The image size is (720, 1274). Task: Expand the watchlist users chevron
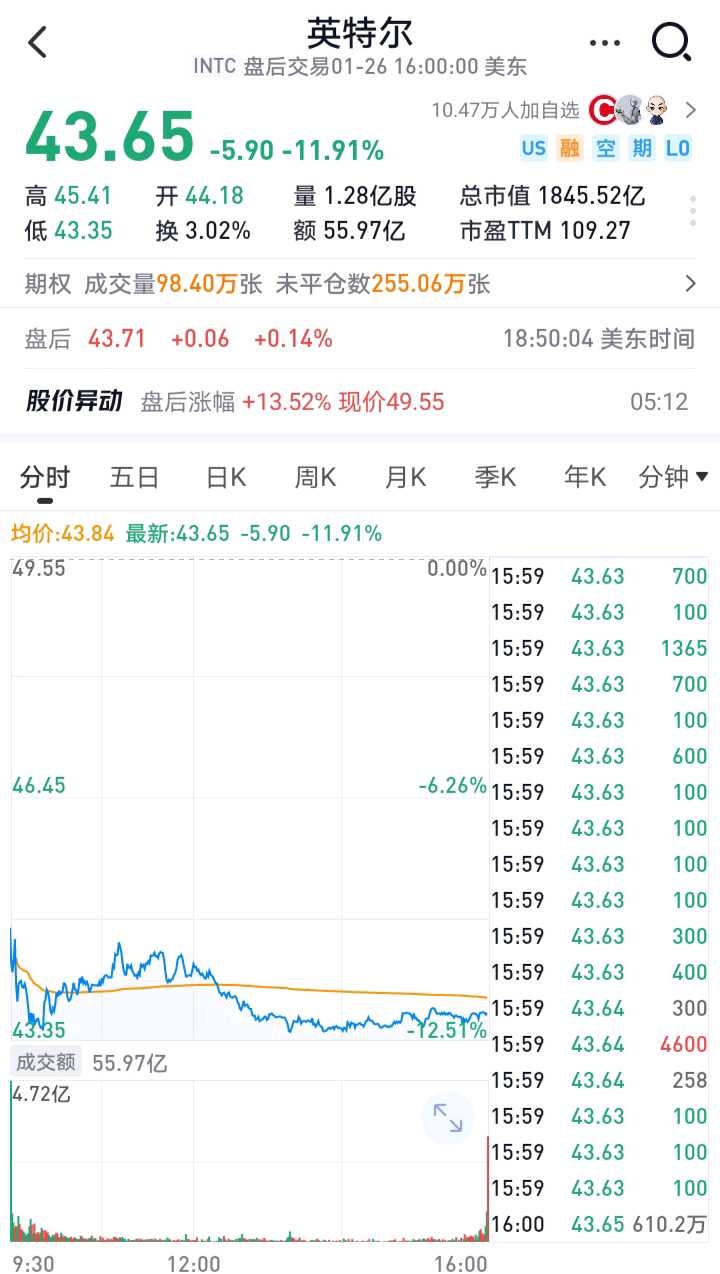[x=690, y=110]
